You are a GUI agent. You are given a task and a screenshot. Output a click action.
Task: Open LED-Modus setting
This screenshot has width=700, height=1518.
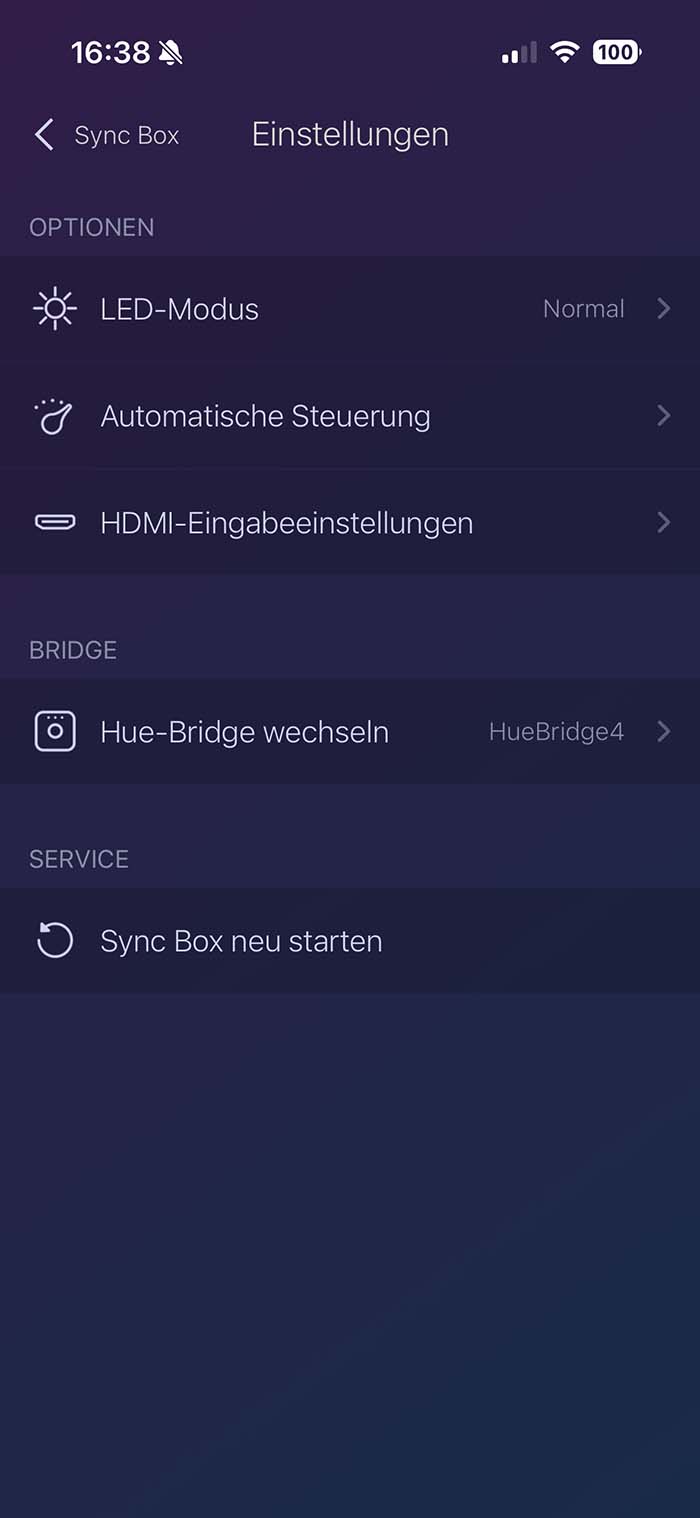point(350,309)
